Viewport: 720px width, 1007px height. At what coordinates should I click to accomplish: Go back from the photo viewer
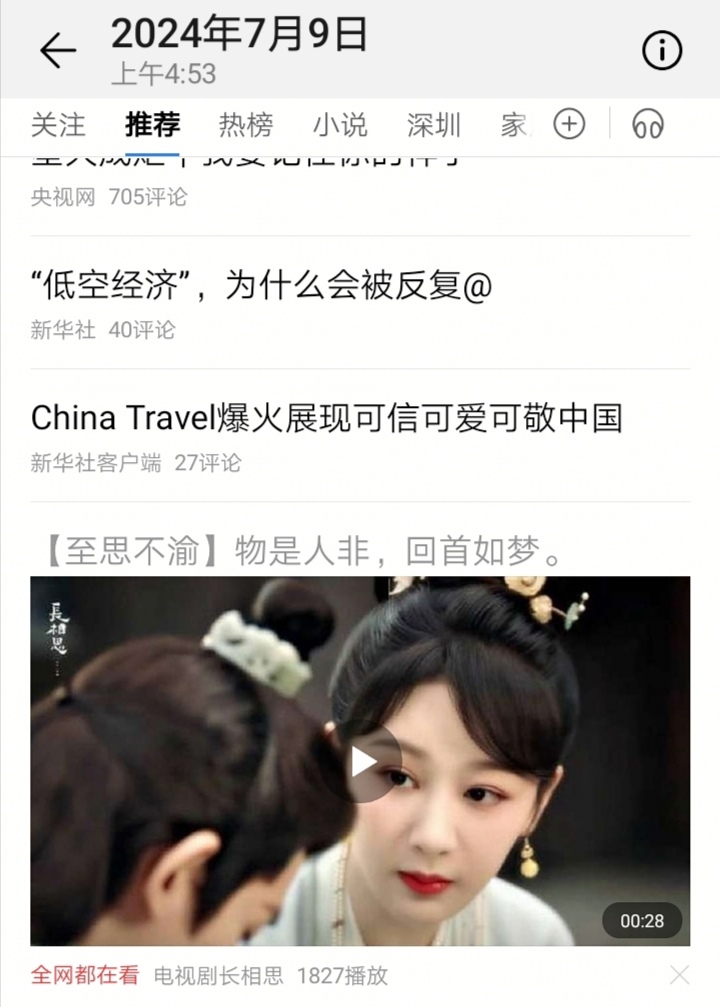[x=57, y=50]
